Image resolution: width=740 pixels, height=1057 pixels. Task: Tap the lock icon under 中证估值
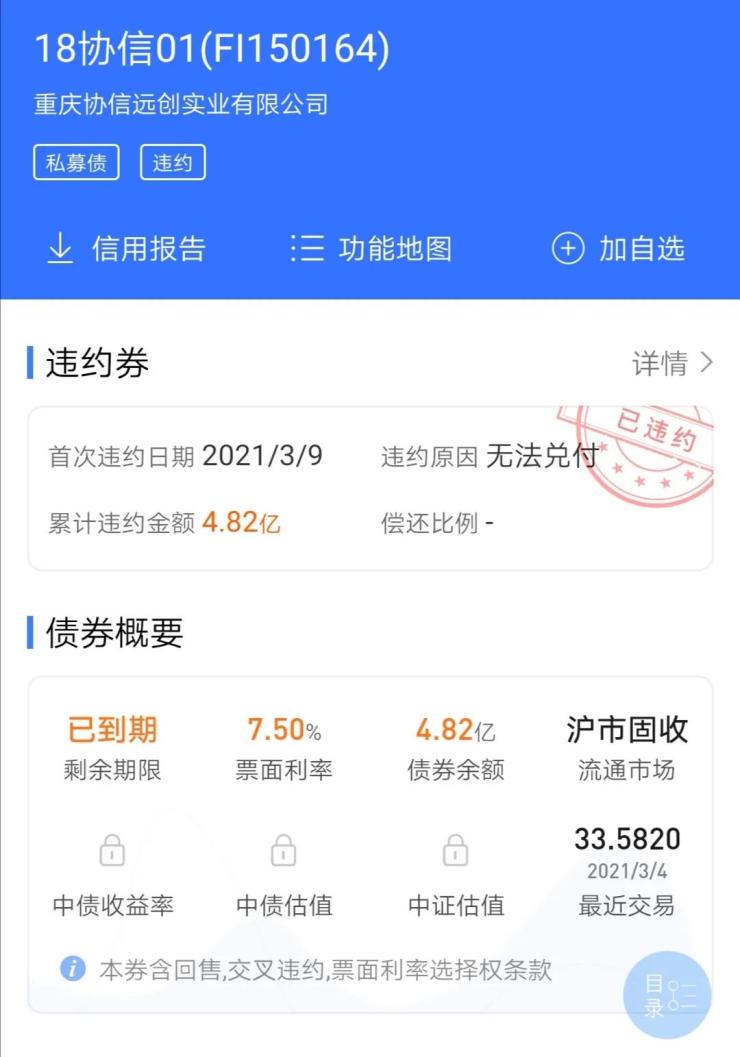tap(454, 849)
